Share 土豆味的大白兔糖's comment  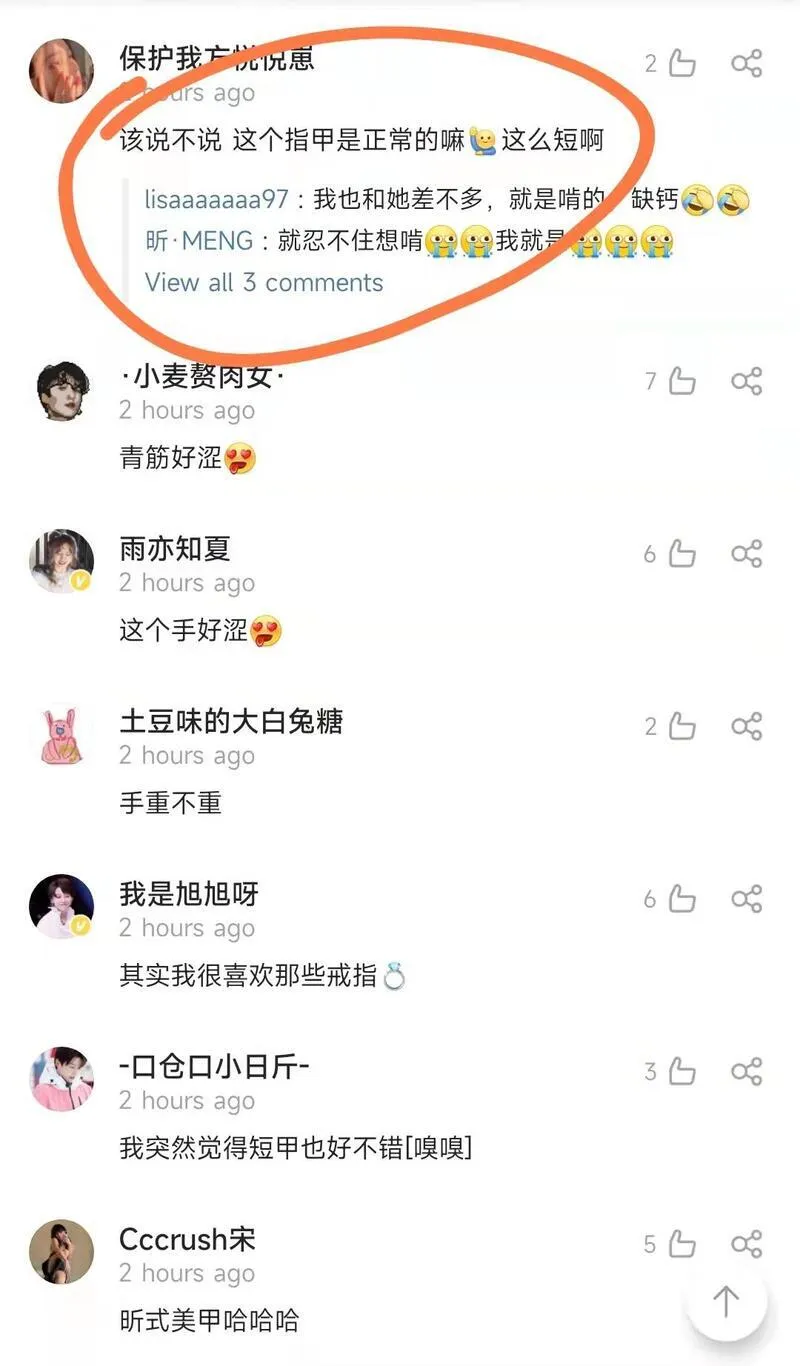[x=746, y=726]
